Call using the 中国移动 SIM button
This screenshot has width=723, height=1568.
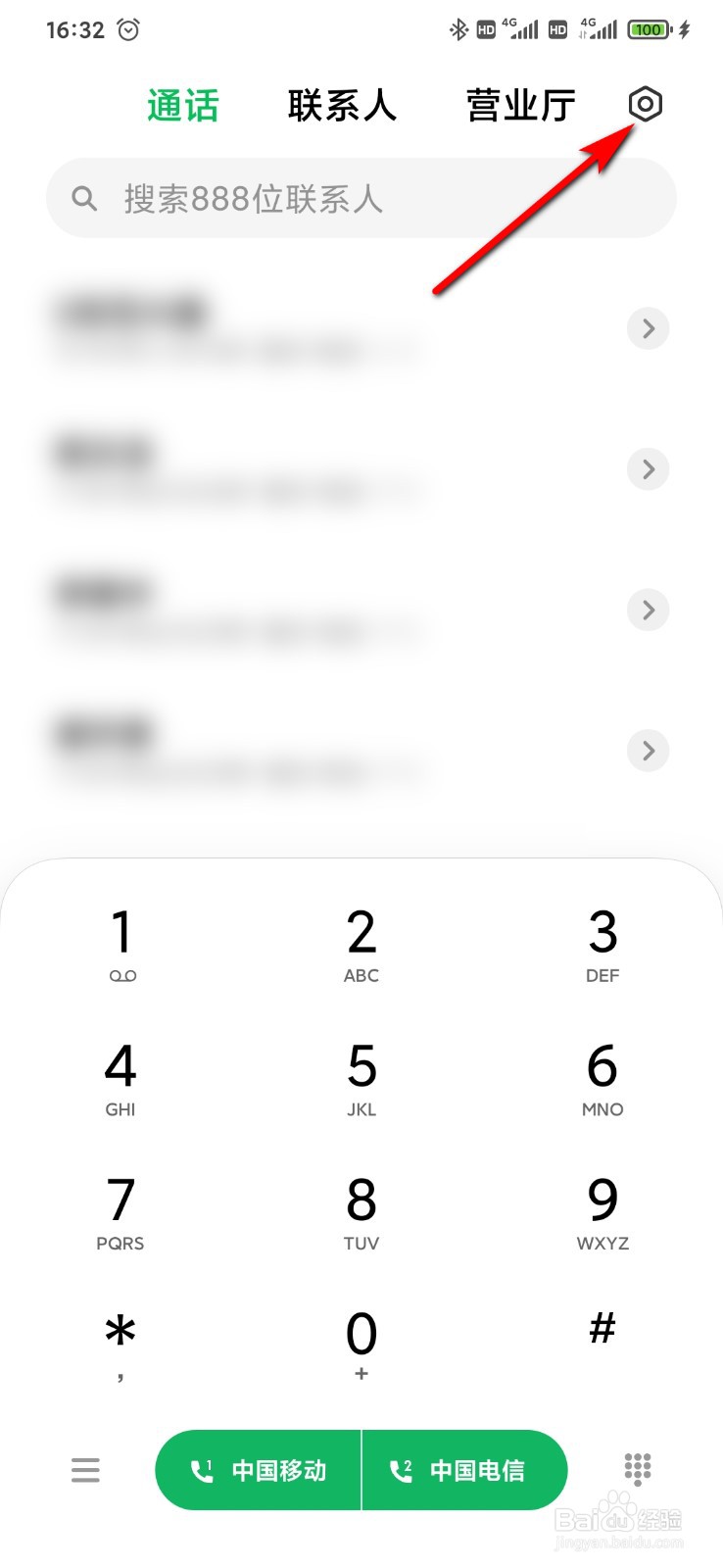(258, 1469)
